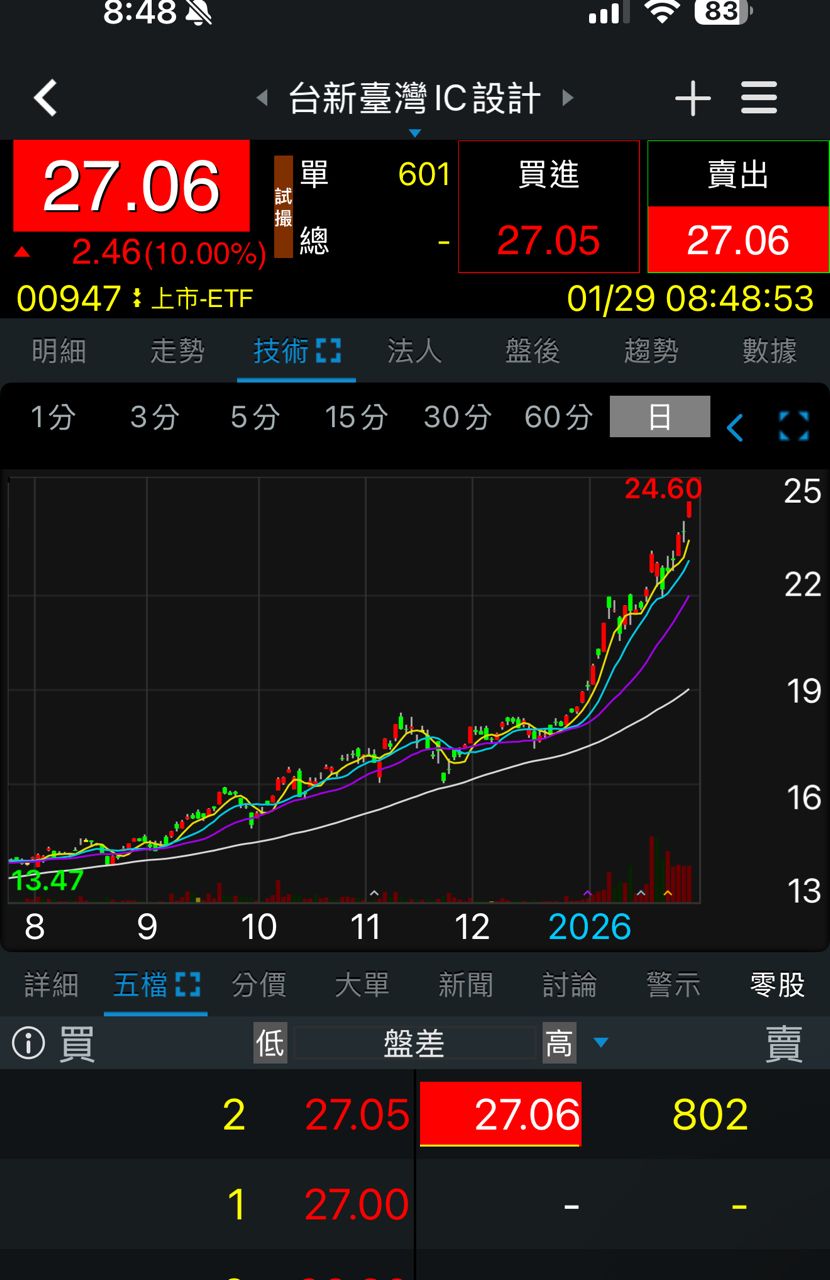Select the 5分 chart interval
Viewport: 830px width, 1280px height.
pos(254,417)
